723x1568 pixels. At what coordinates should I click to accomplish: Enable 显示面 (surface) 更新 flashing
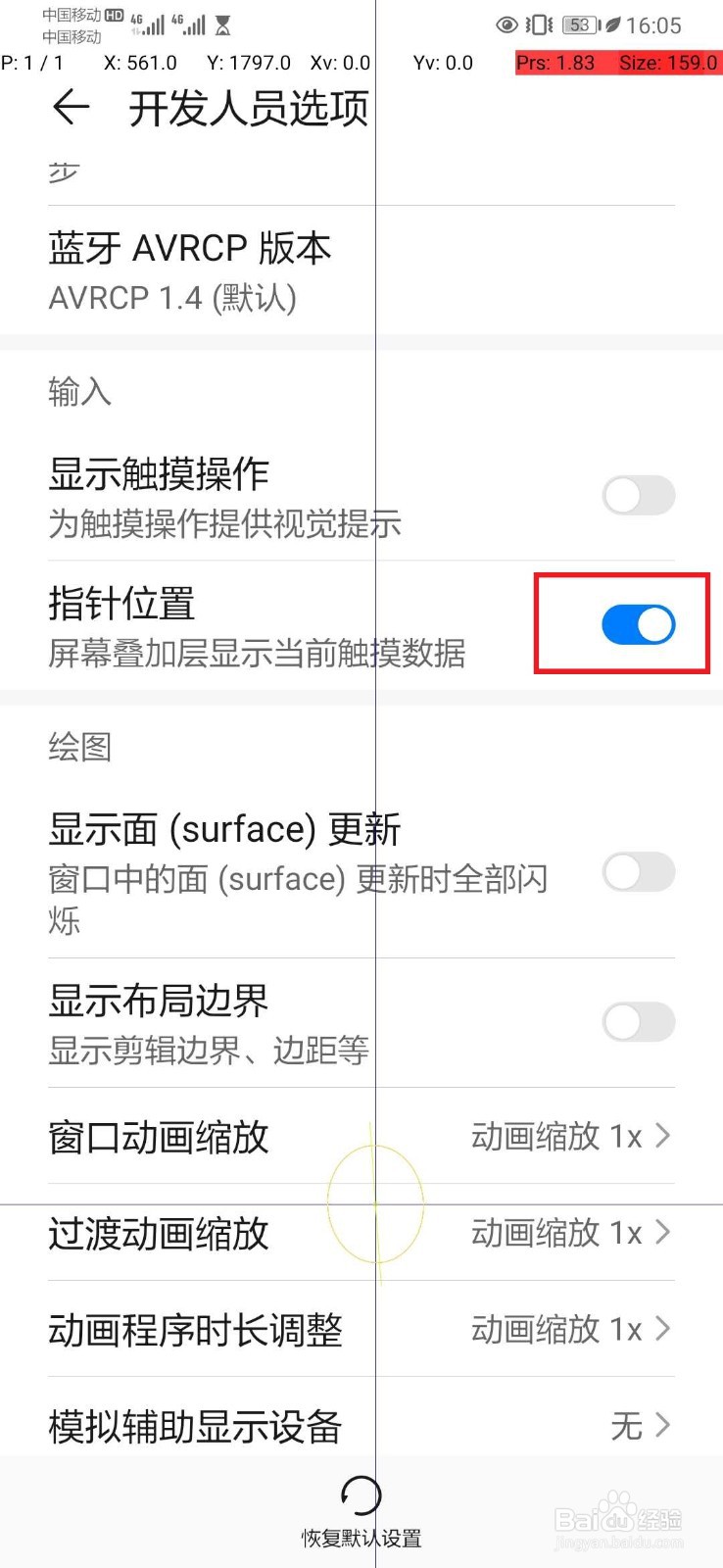click(638, 872)
